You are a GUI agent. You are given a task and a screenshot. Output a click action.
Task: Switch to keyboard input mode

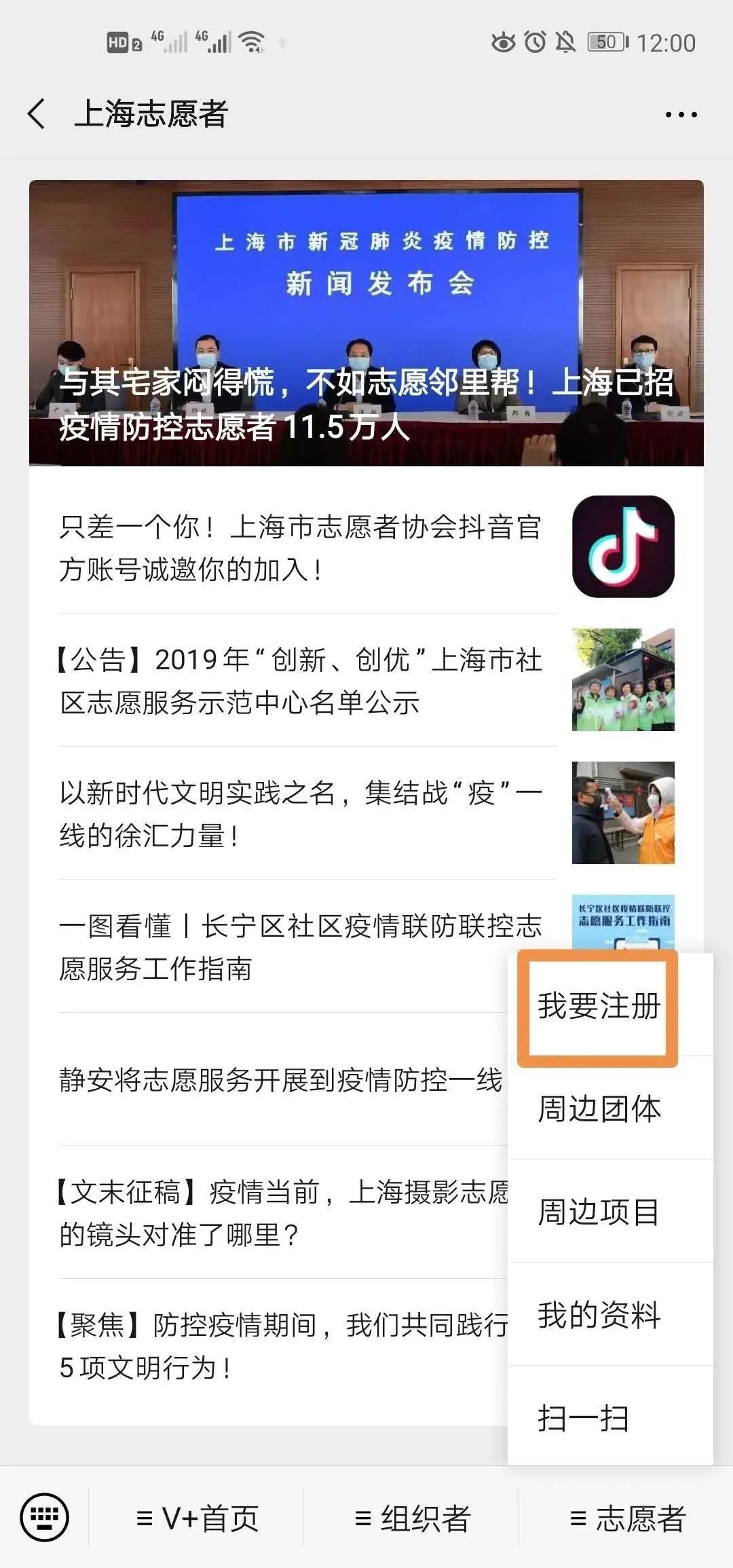click(45, 1517)
